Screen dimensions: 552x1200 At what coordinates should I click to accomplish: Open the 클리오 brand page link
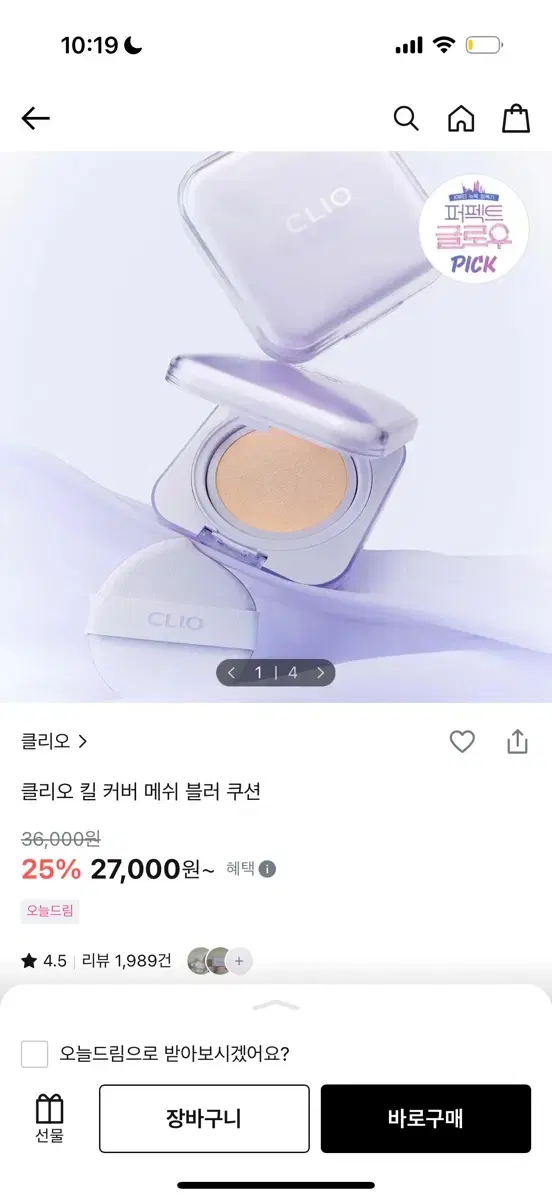(54, 741)
